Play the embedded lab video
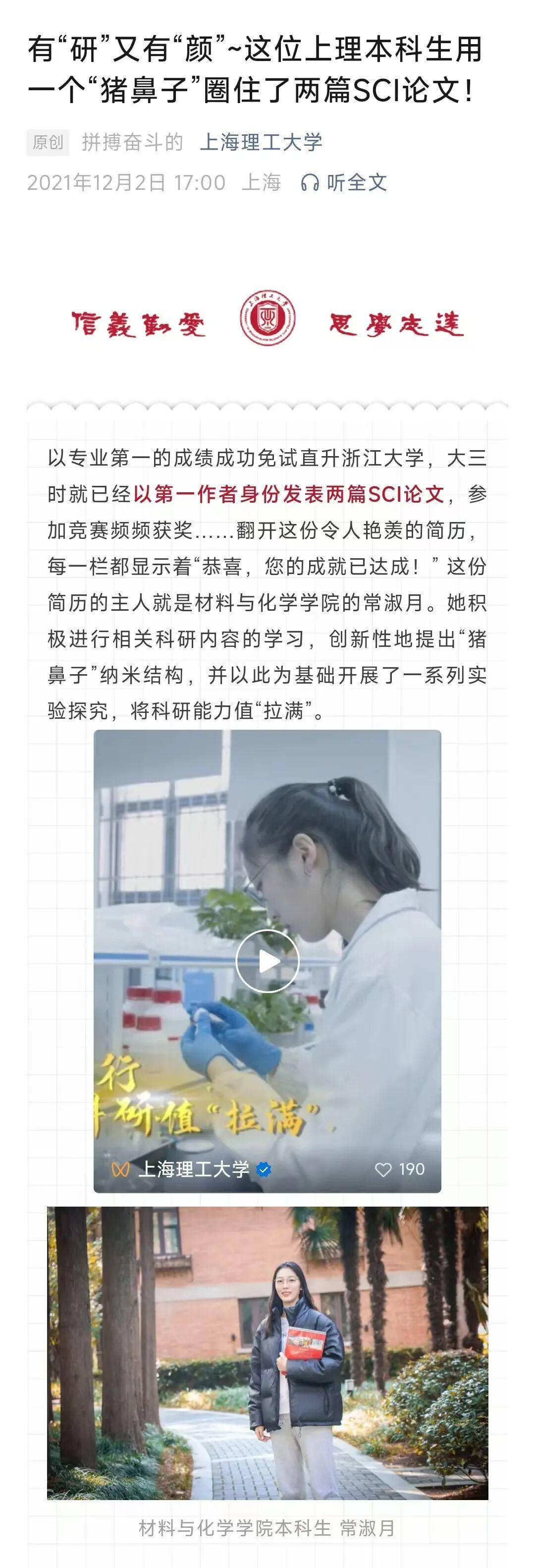Screen dimensions: 535x1568 (267, 962)
